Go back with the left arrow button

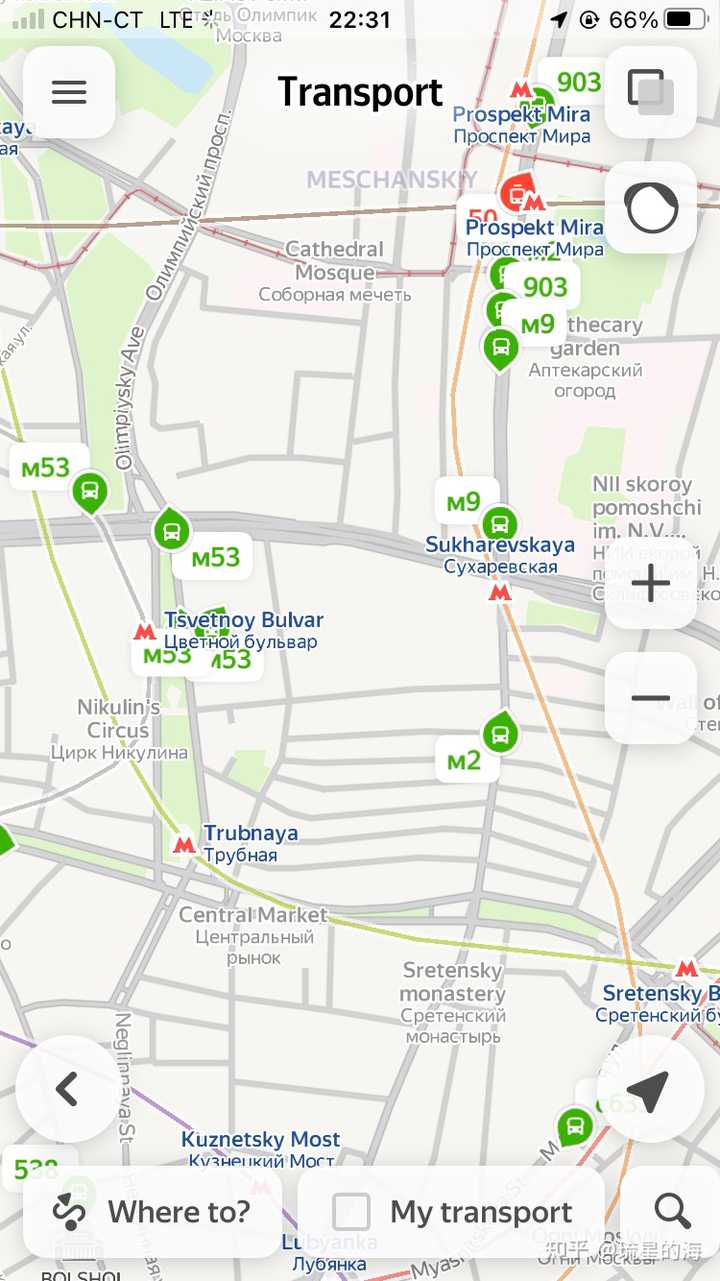point(68,1089)
